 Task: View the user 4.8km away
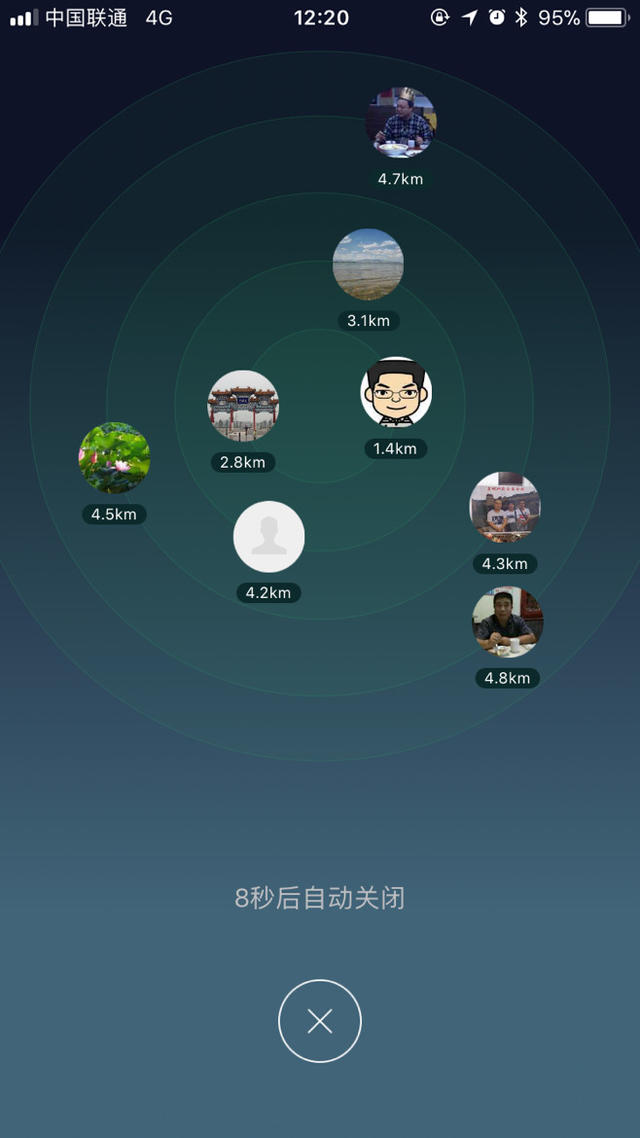(x=507, y=622)
